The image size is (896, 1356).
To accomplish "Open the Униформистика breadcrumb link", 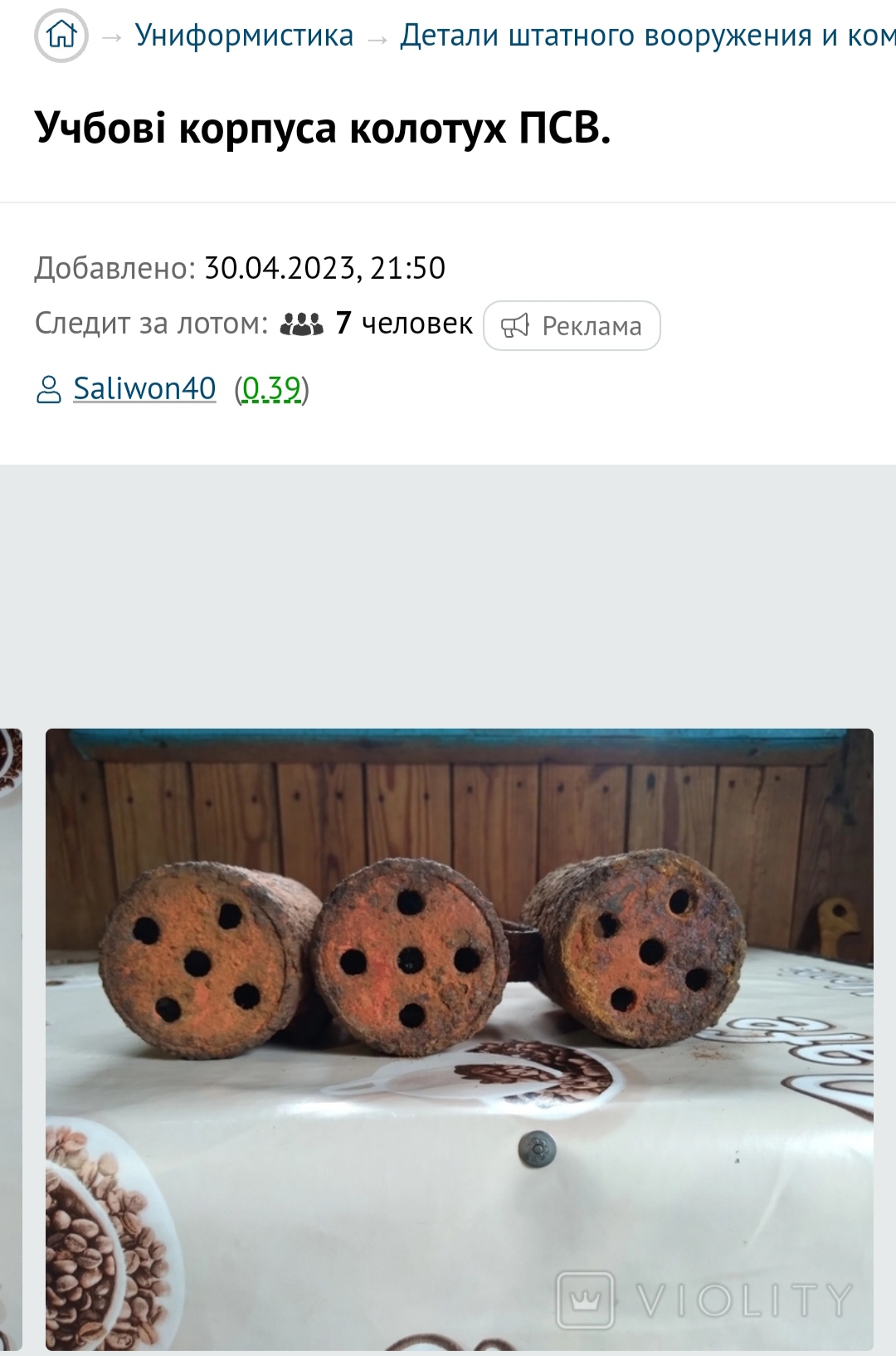I will (x=244, y=36).
